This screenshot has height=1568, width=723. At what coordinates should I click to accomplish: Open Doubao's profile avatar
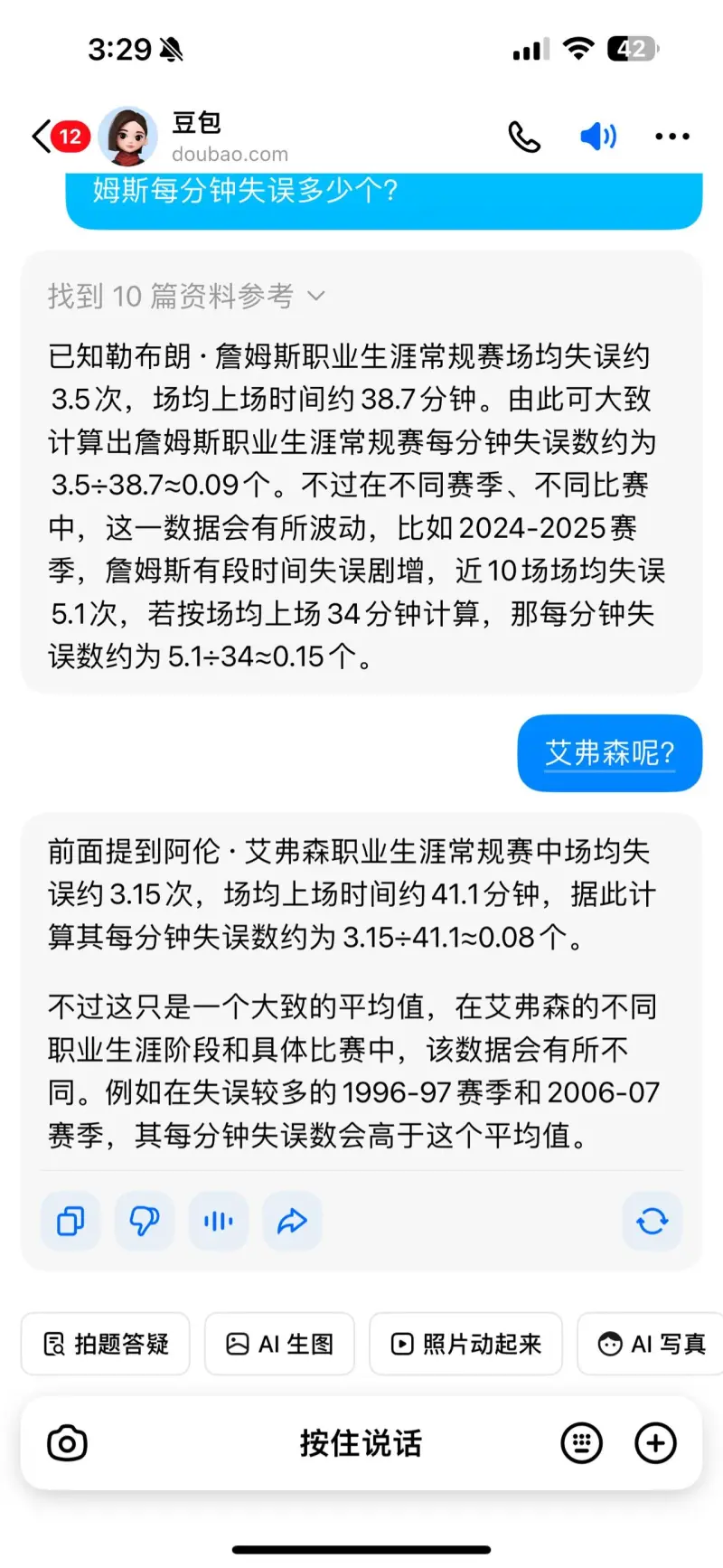(128, 137)
